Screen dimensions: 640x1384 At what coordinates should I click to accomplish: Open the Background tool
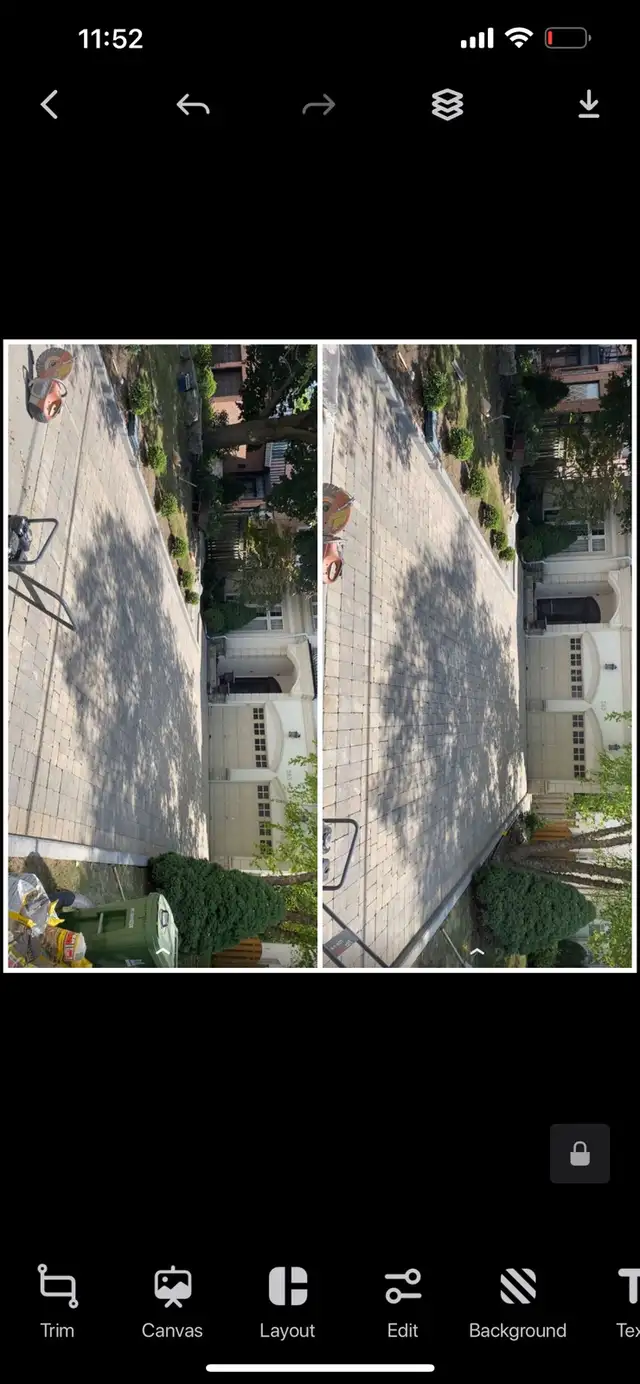click(x=517, y=1301)
